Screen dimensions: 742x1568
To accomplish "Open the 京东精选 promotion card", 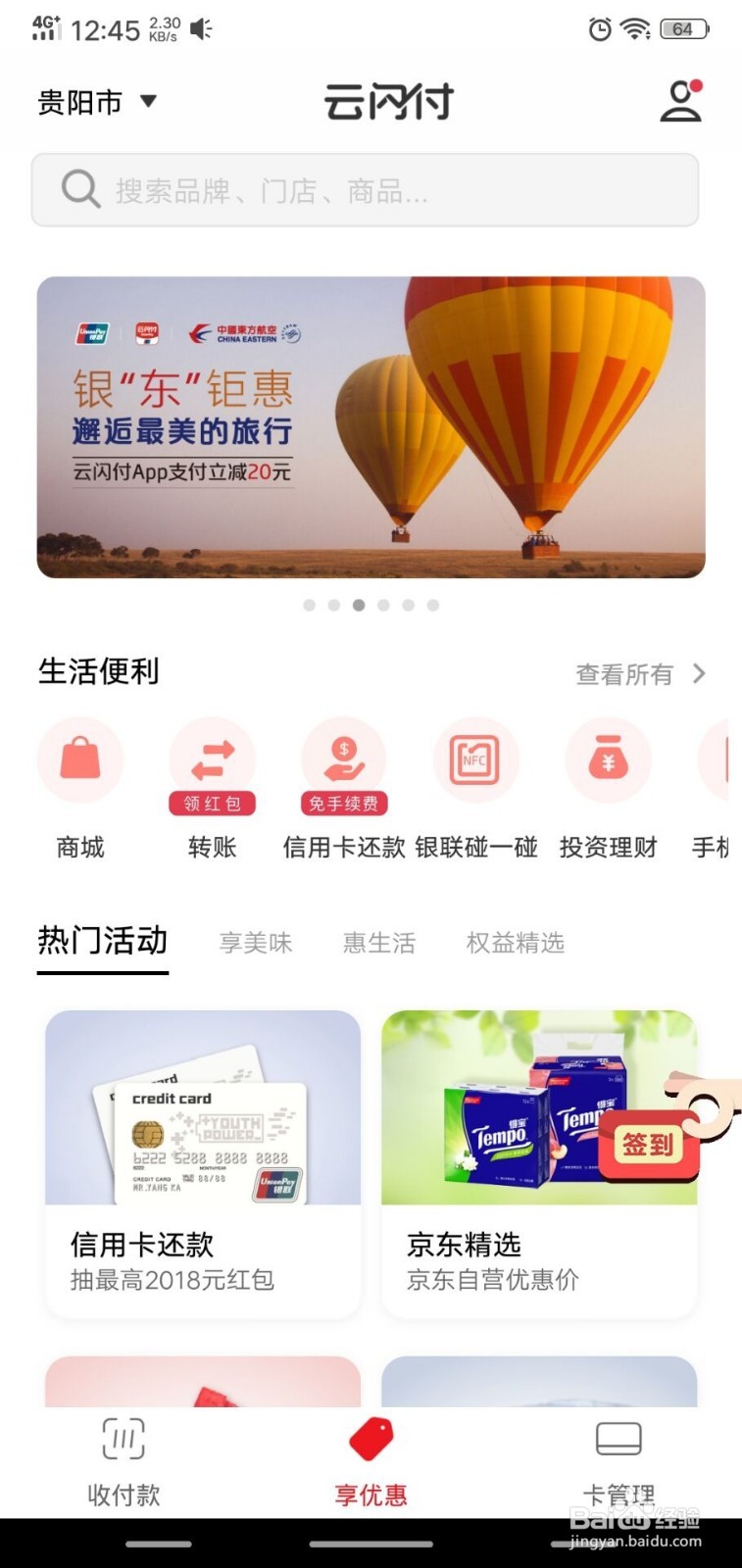I will (x=539, y=1161).
